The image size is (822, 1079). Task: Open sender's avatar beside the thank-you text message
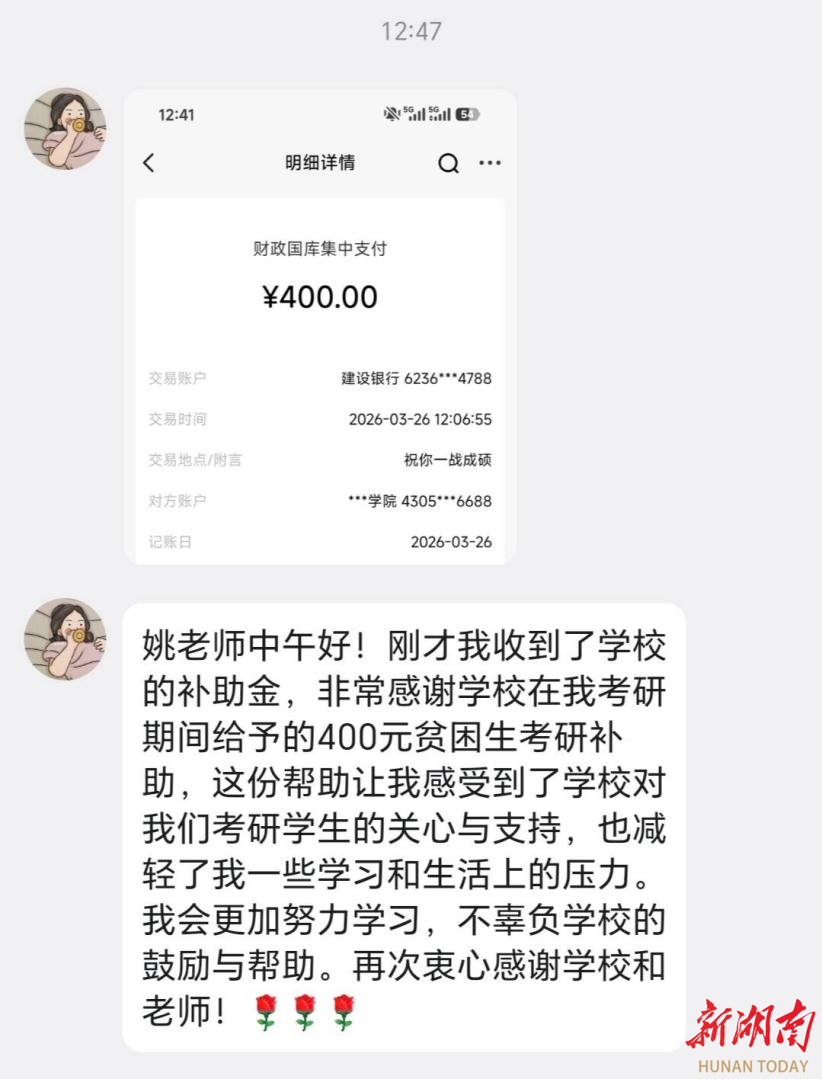click(x=65, y=639)
